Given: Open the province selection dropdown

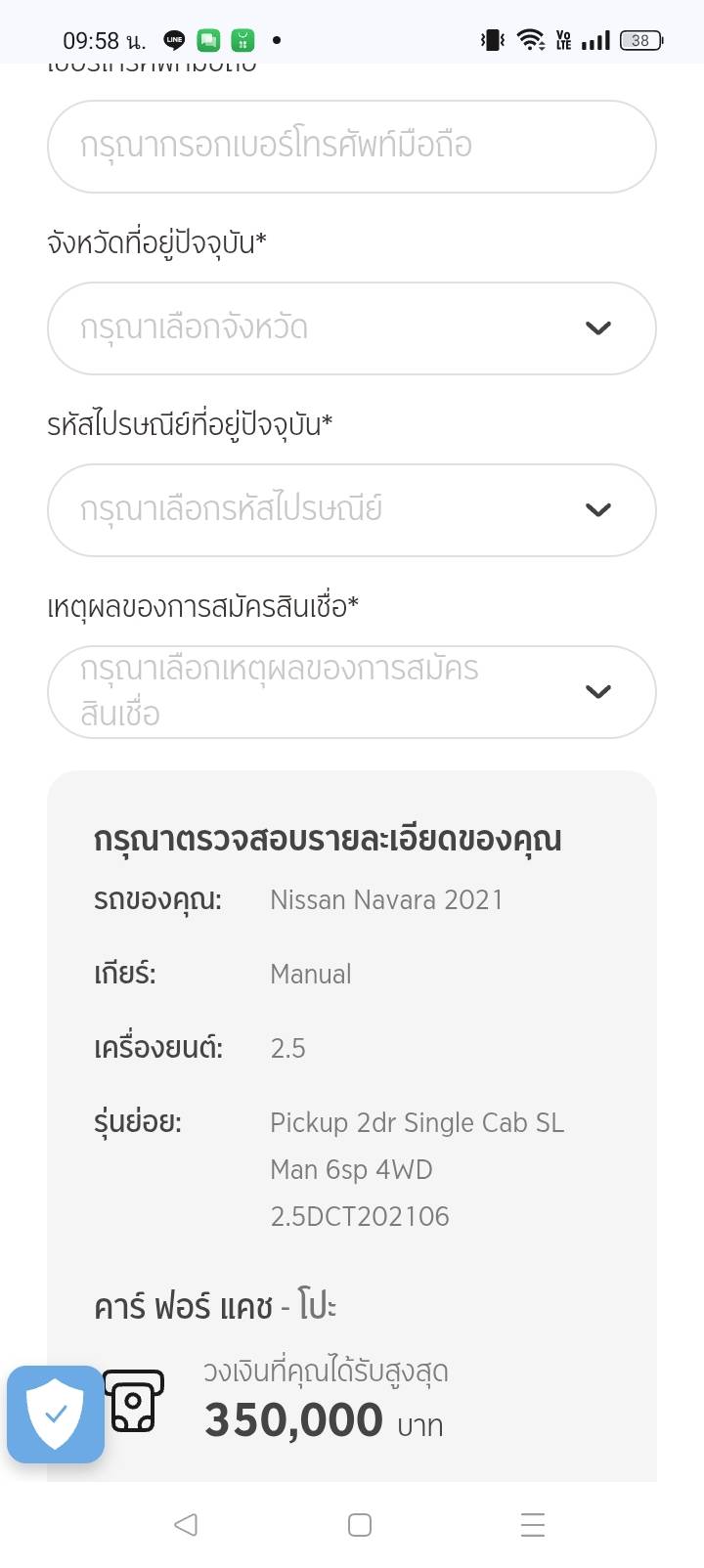Looking at the screenshot, I should point(351,328).
